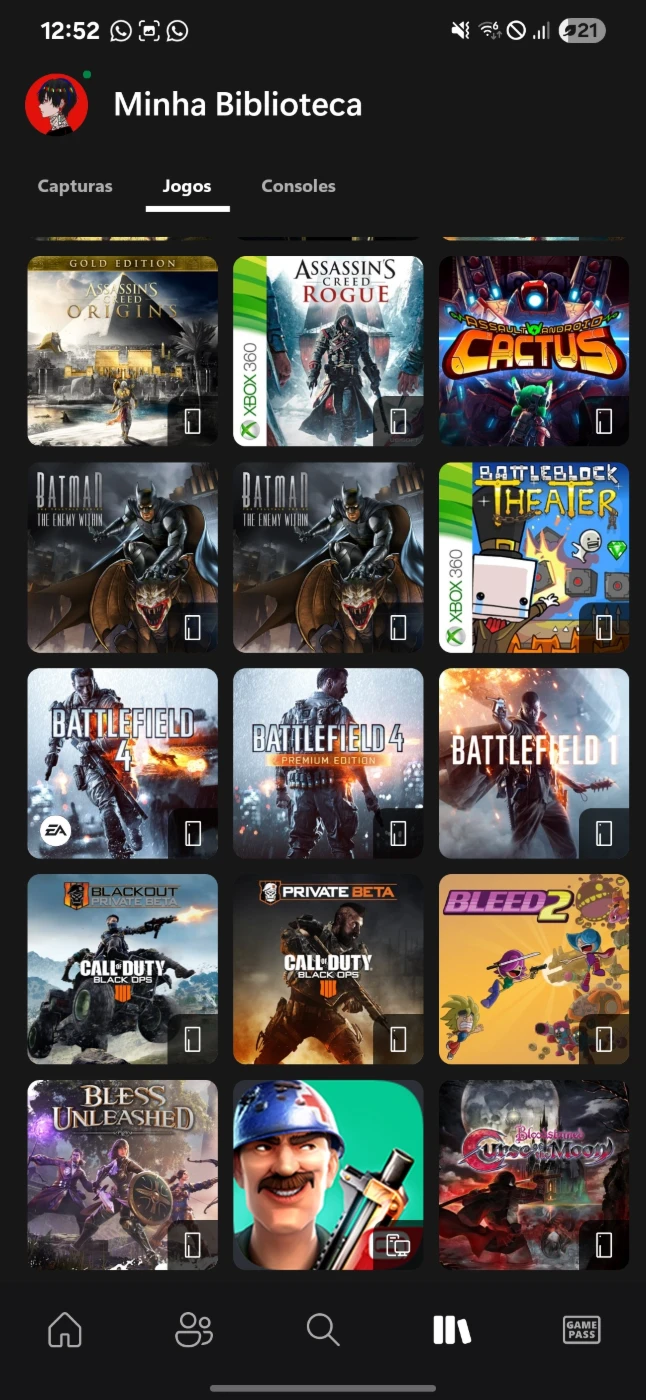This screenshot has width=646, height=1400.
Task: Open Assault Android Cactus game
Action: coord(534,351)
